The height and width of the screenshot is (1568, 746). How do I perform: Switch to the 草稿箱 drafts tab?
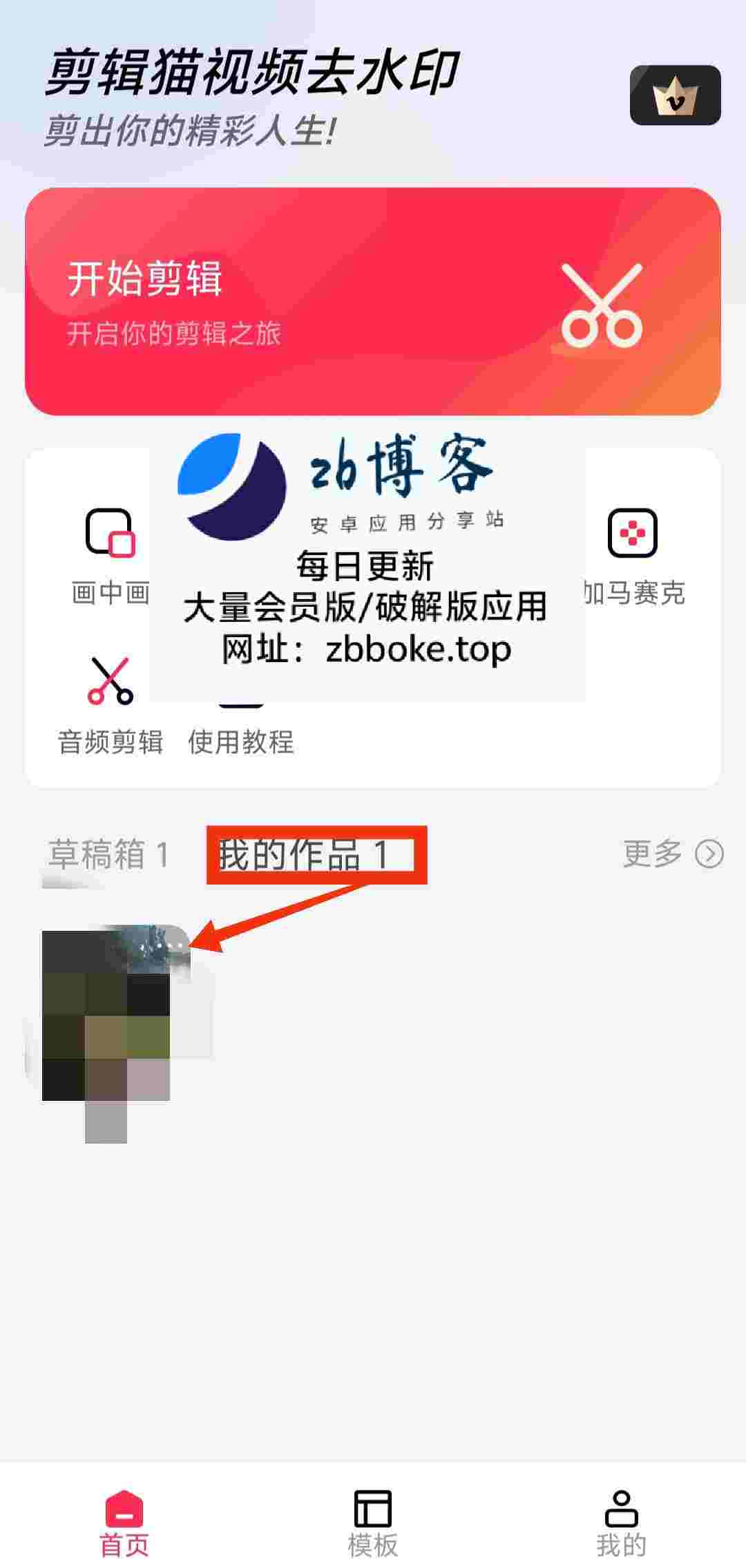click(x=108, y=854)
